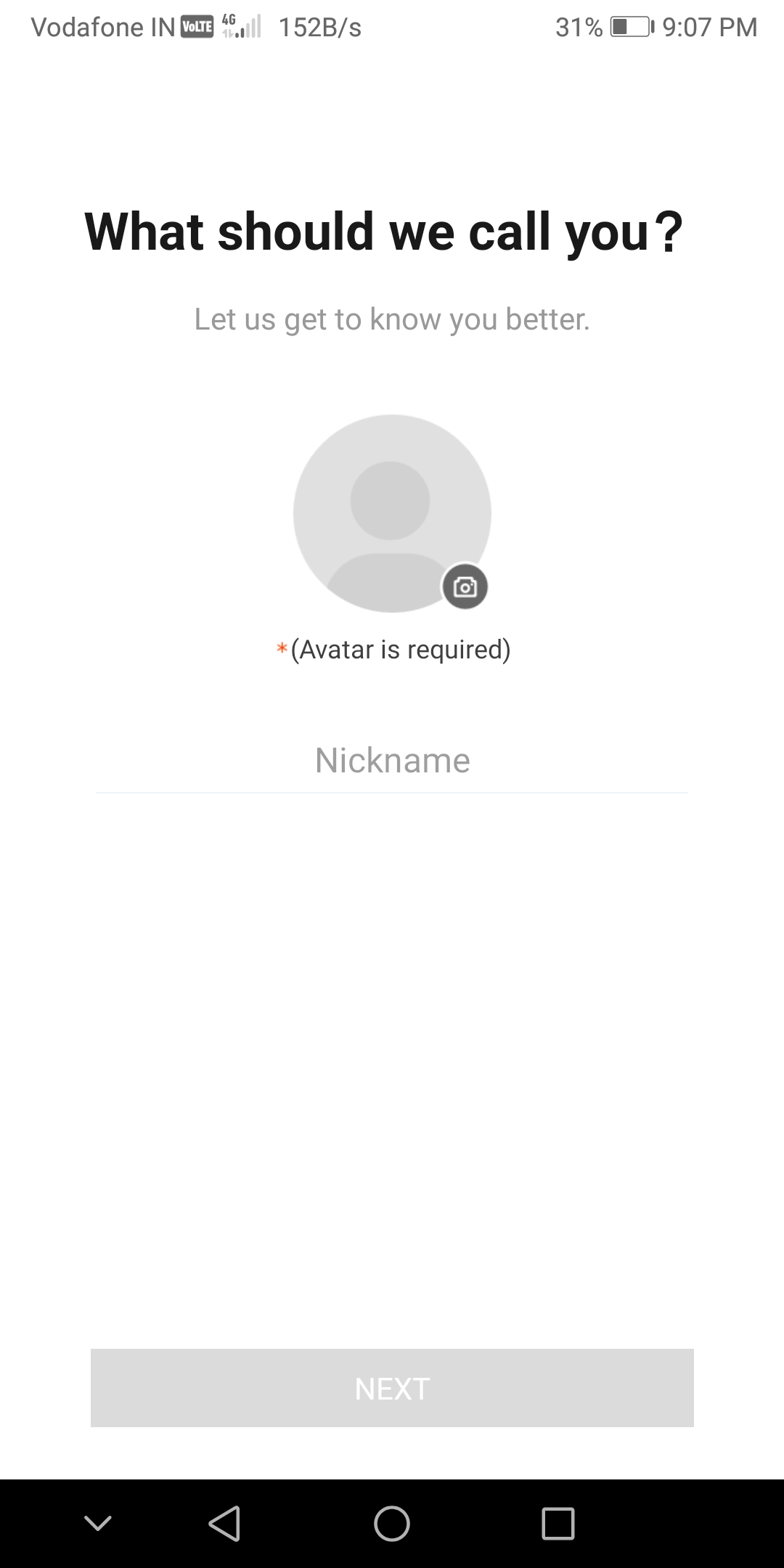Go back using system back button
784x1568 pixels.
pyautogui.click(x=224, y=1523)
